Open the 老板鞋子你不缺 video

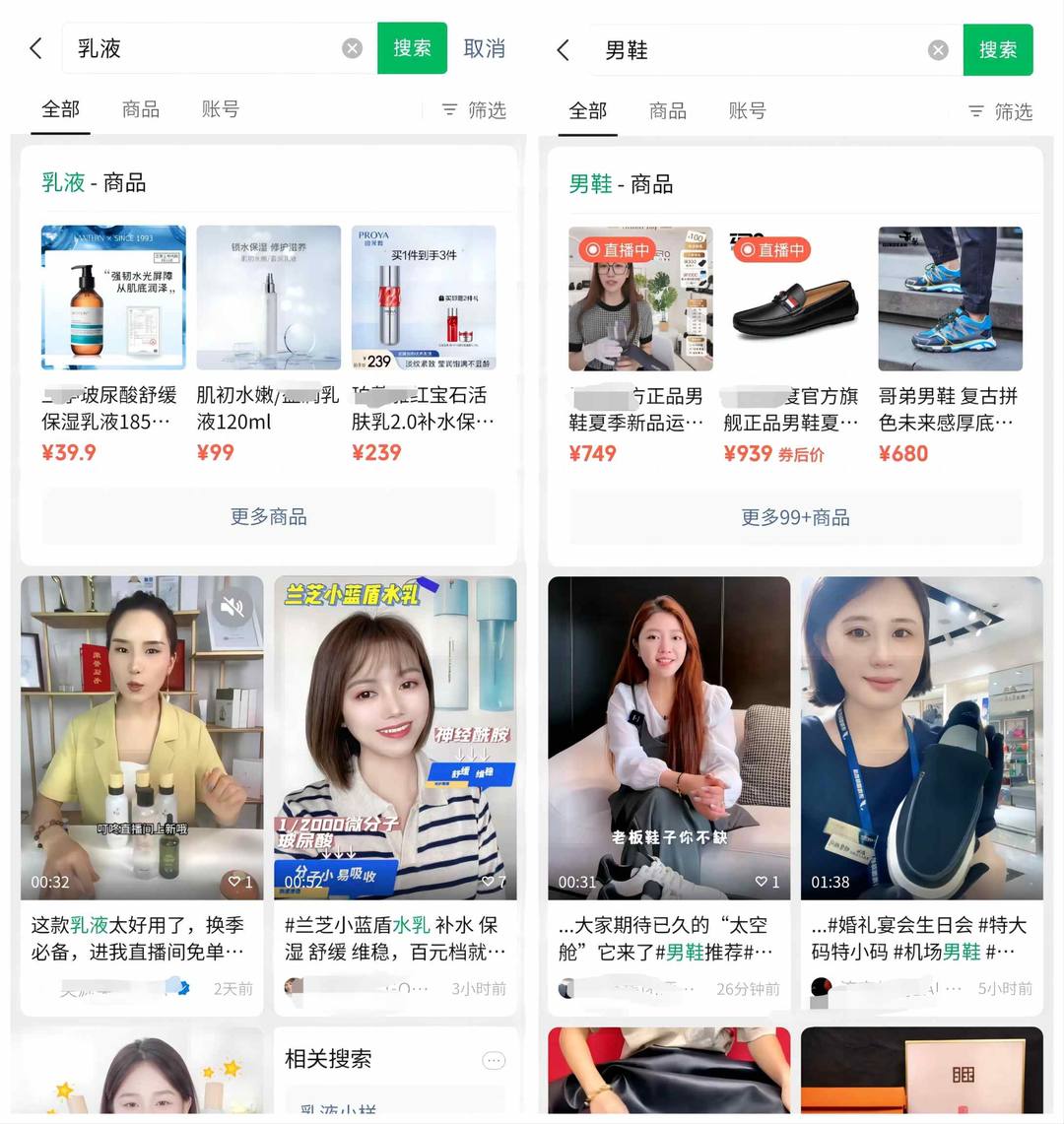click(x=669, y=739)
